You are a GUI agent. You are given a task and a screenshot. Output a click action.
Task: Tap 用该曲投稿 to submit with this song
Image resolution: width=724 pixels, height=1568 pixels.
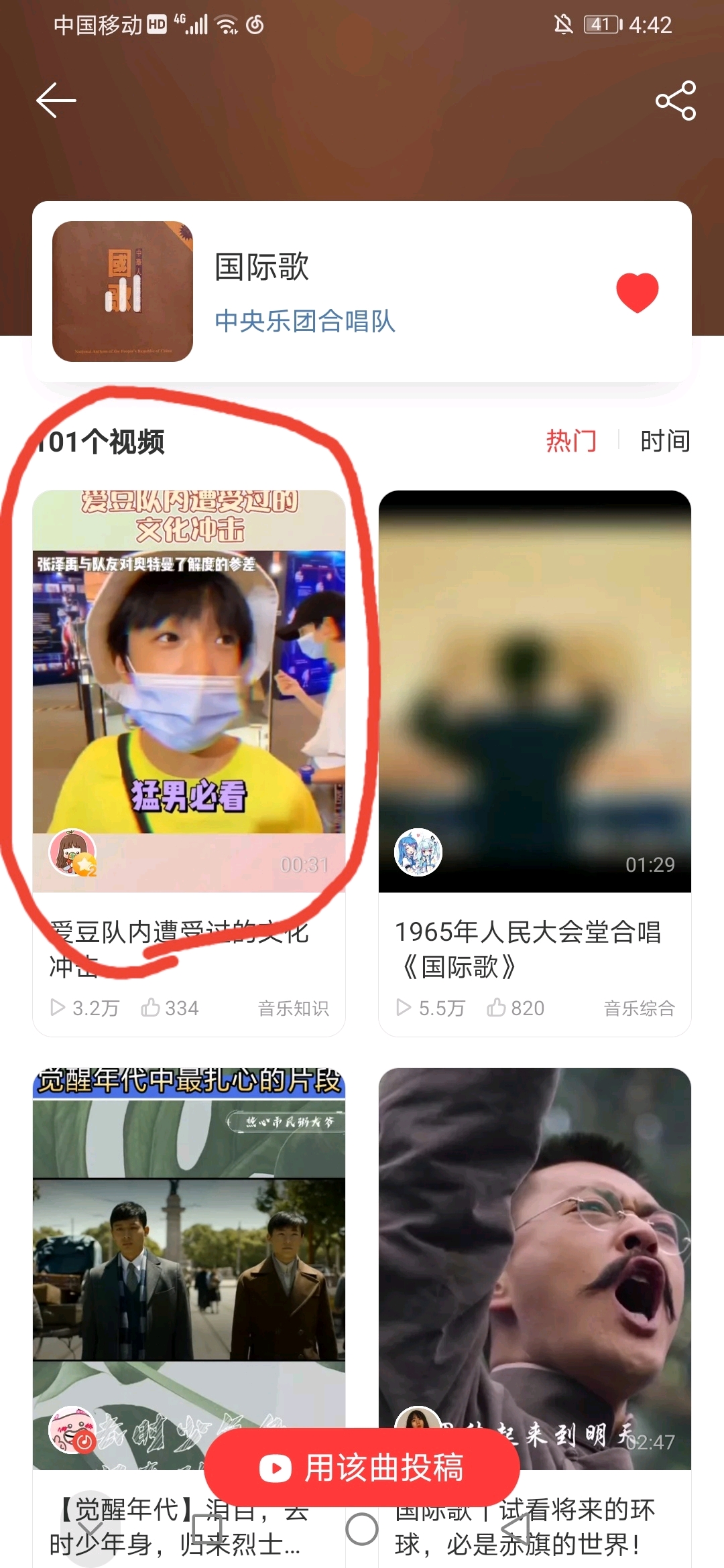(x=362, y=1467)
